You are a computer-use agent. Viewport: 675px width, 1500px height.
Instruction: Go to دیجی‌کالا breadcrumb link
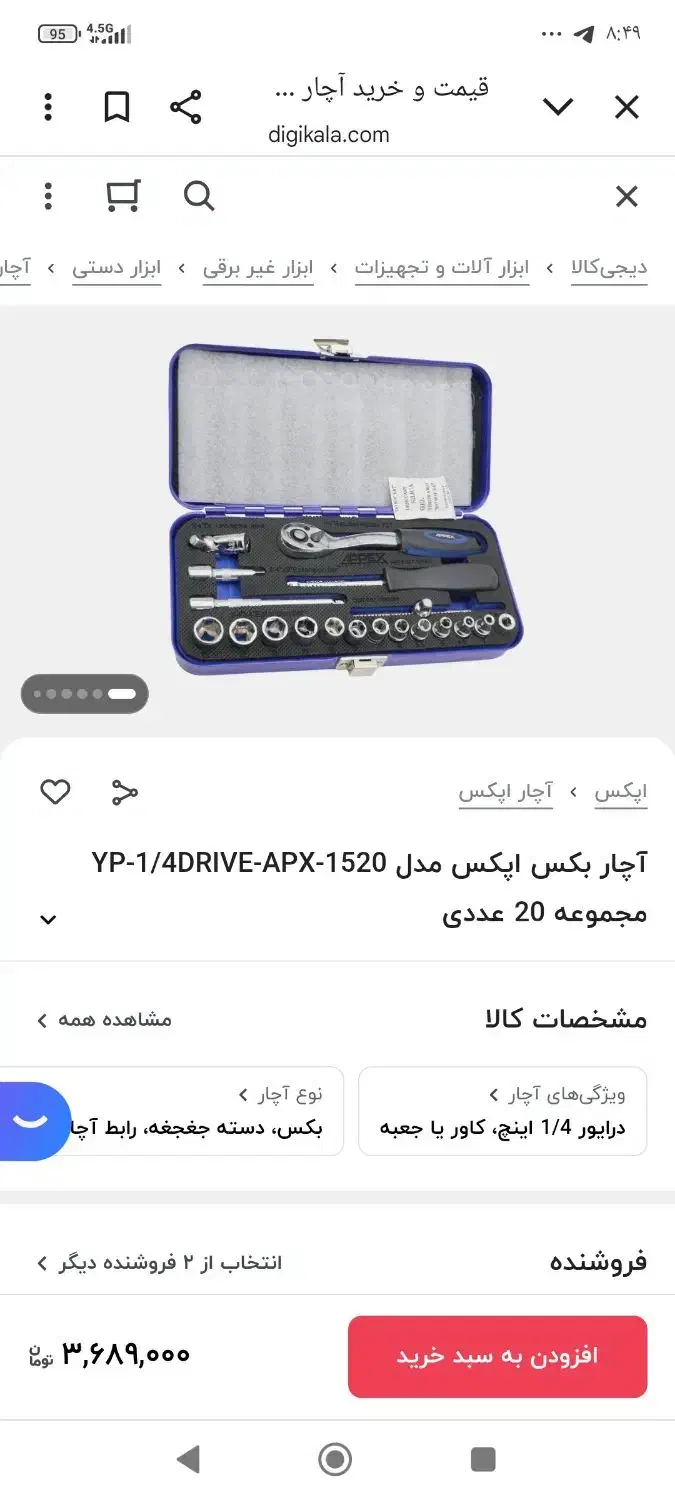click(609, 268)
